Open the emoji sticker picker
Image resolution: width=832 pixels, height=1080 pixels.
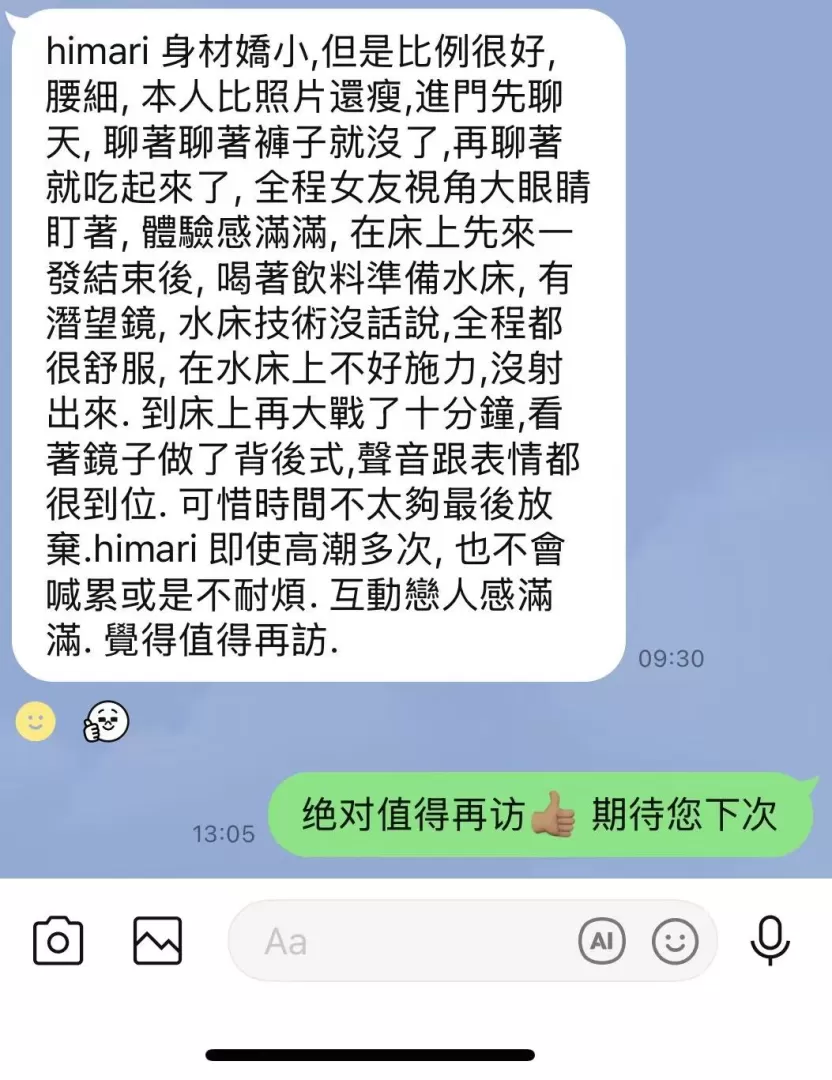[x=675, y=941]
